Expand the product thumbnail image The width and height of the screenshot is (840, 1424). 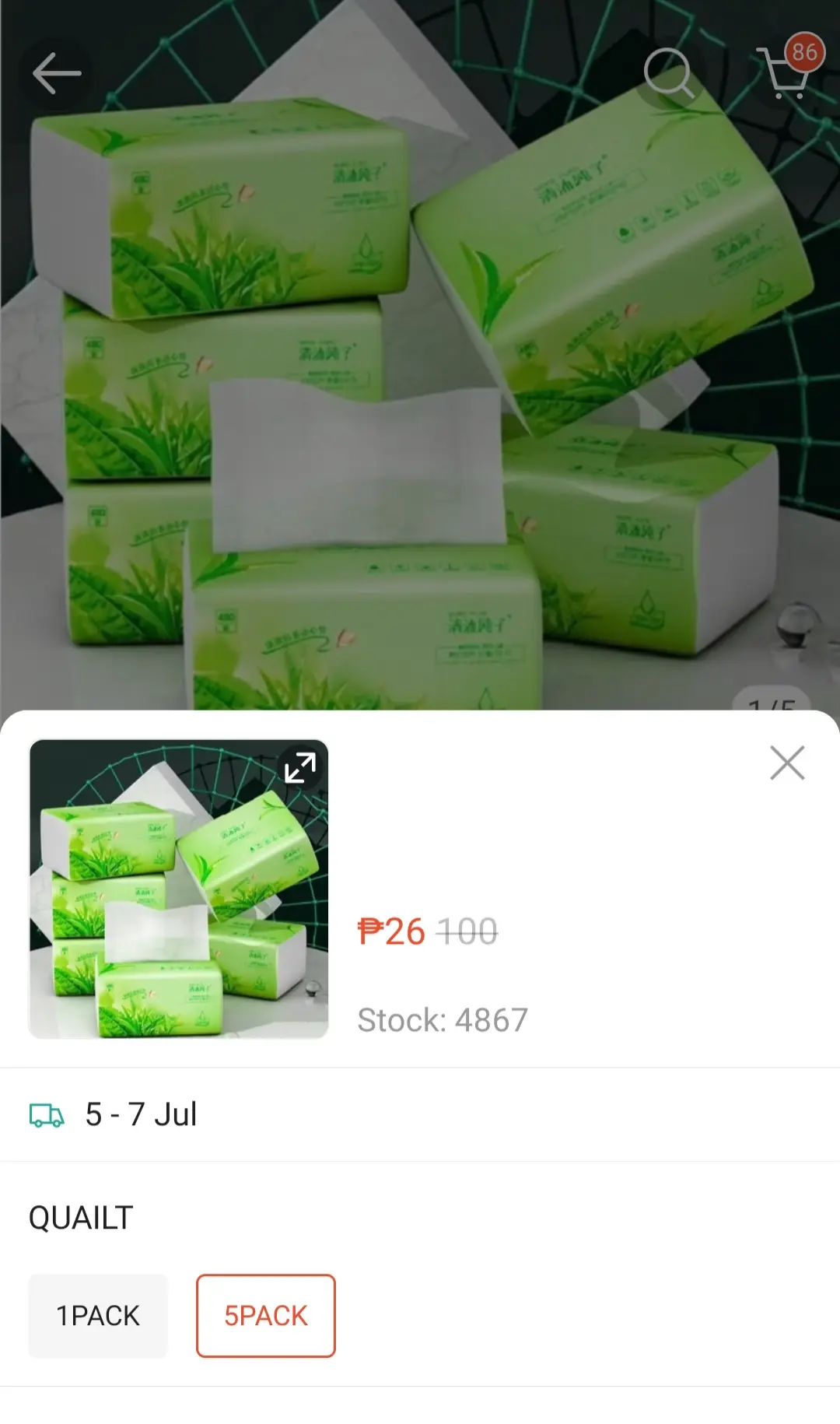pyautogui.click(x=299, y=768)
